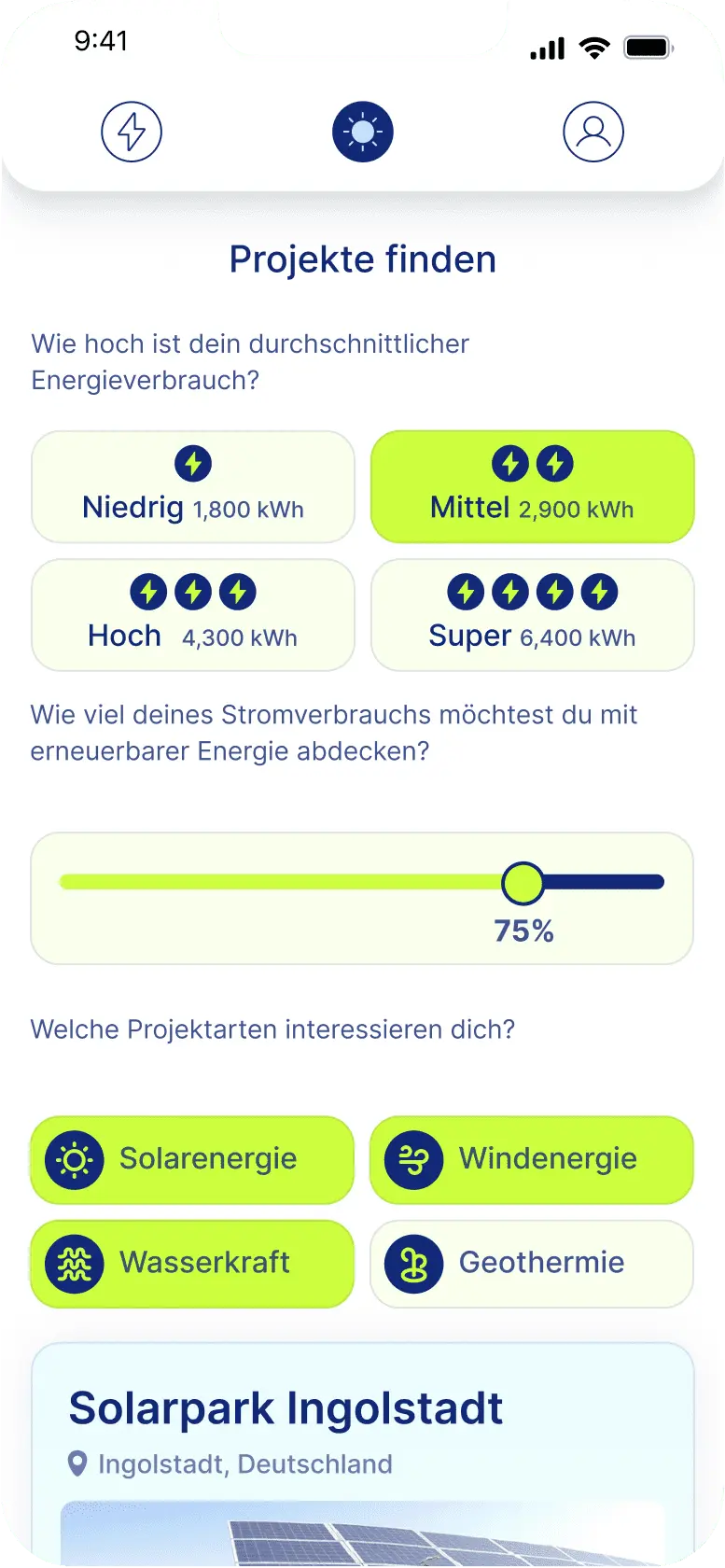Enable the Geothermie project type
Image resolution: width=725 pixels, height=1568 pixels.
532,1263
